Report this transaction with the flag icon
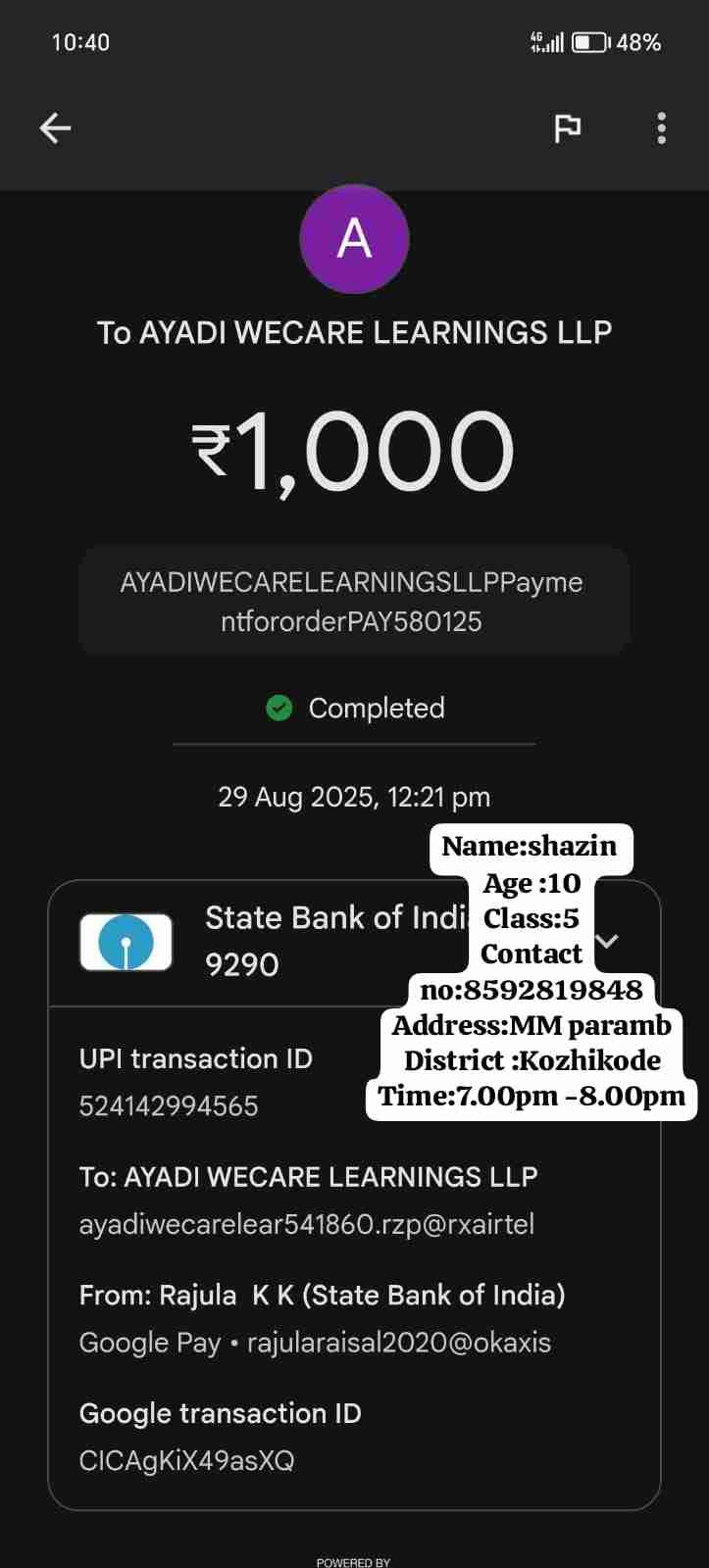This screenshot has width=709, height=1568. (x=567, y=127)
